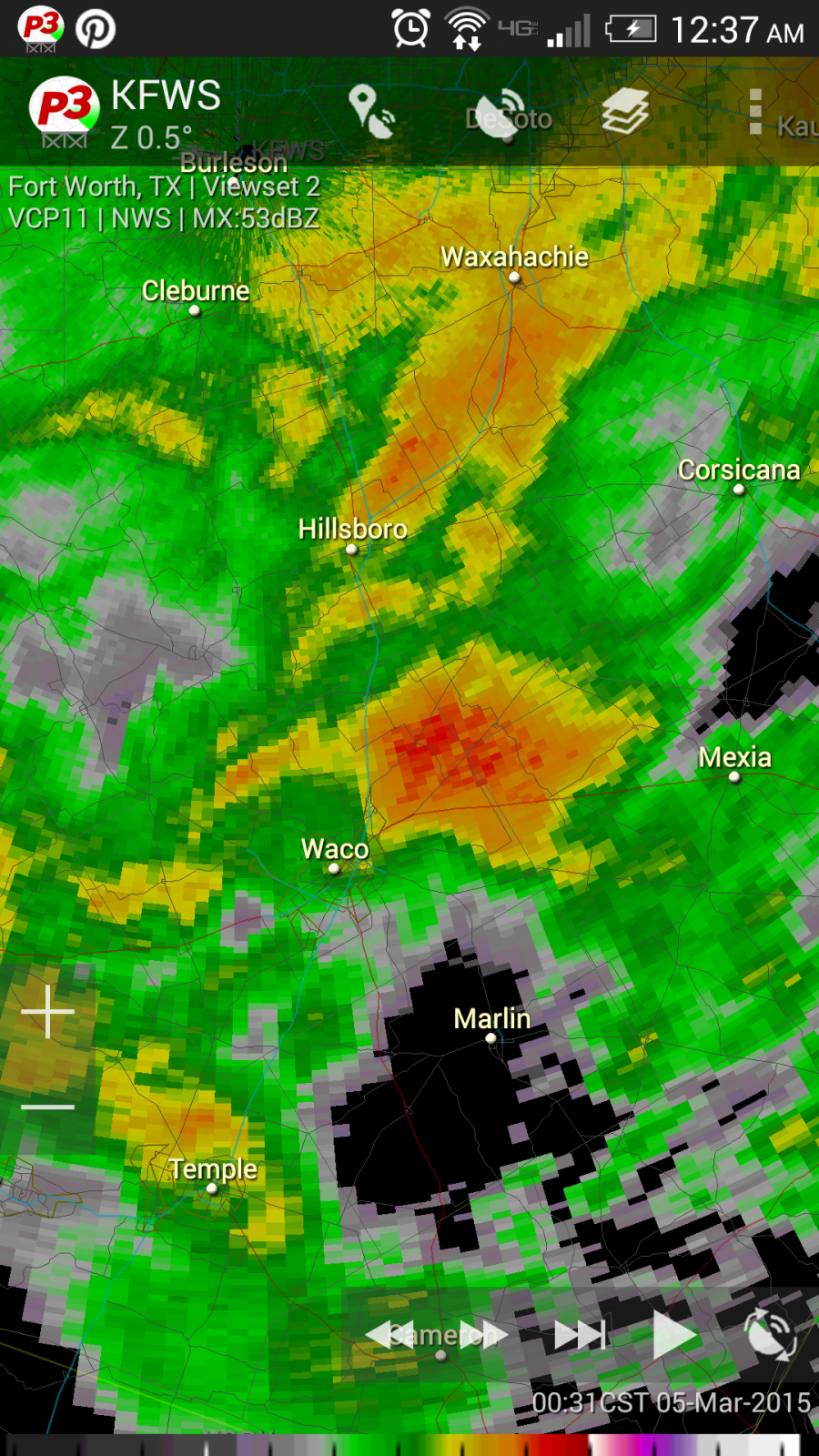Play the radar loop animation
Viewport: 819px width, 1456px height.
click(x=674, y=1335)
